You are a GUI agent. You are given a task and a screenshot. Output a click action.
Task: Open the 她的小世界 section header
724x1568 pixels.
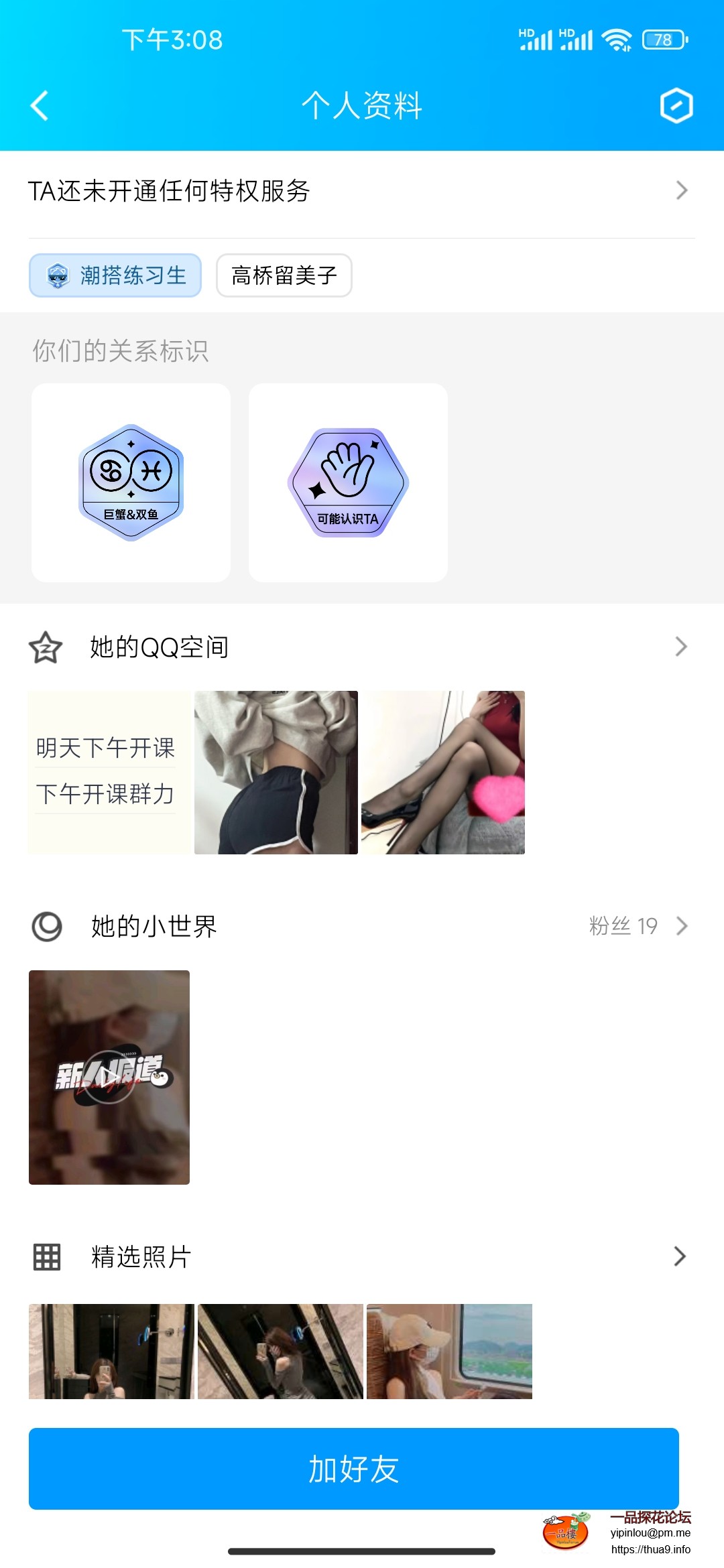tap(156, 925)
